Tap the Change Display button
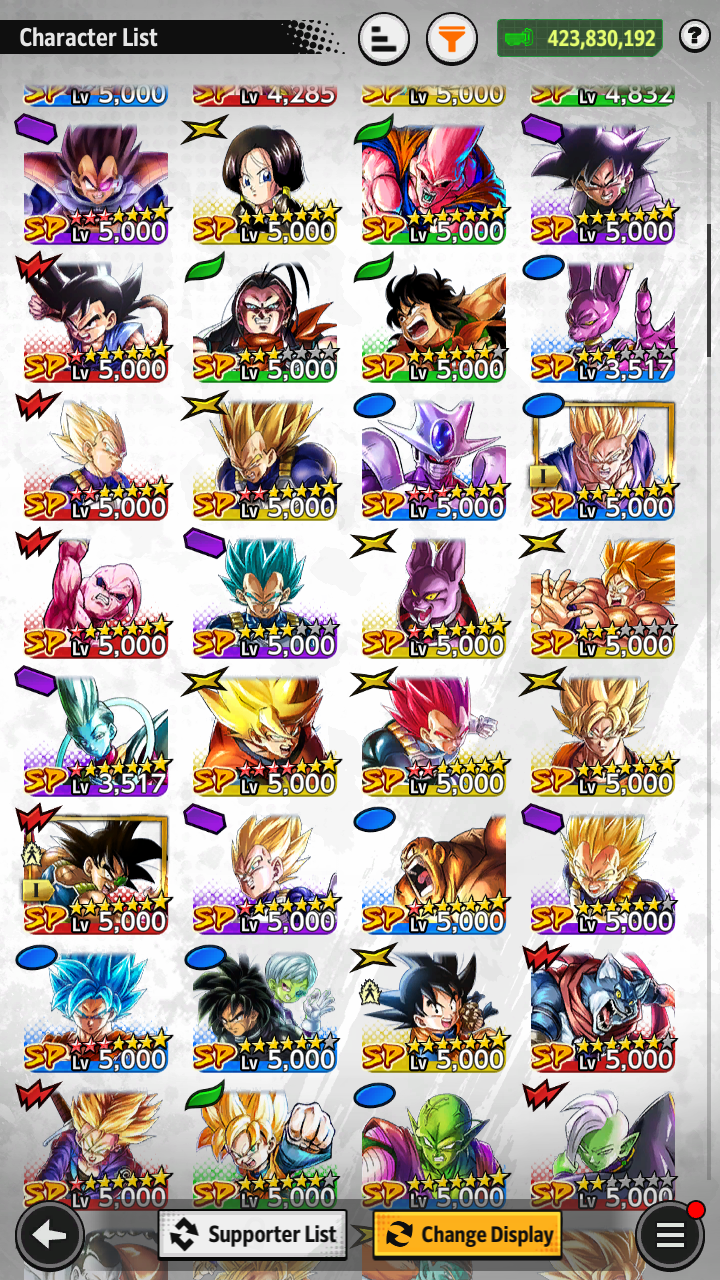Screen dimensions: 720x1280 [467, 1234]
